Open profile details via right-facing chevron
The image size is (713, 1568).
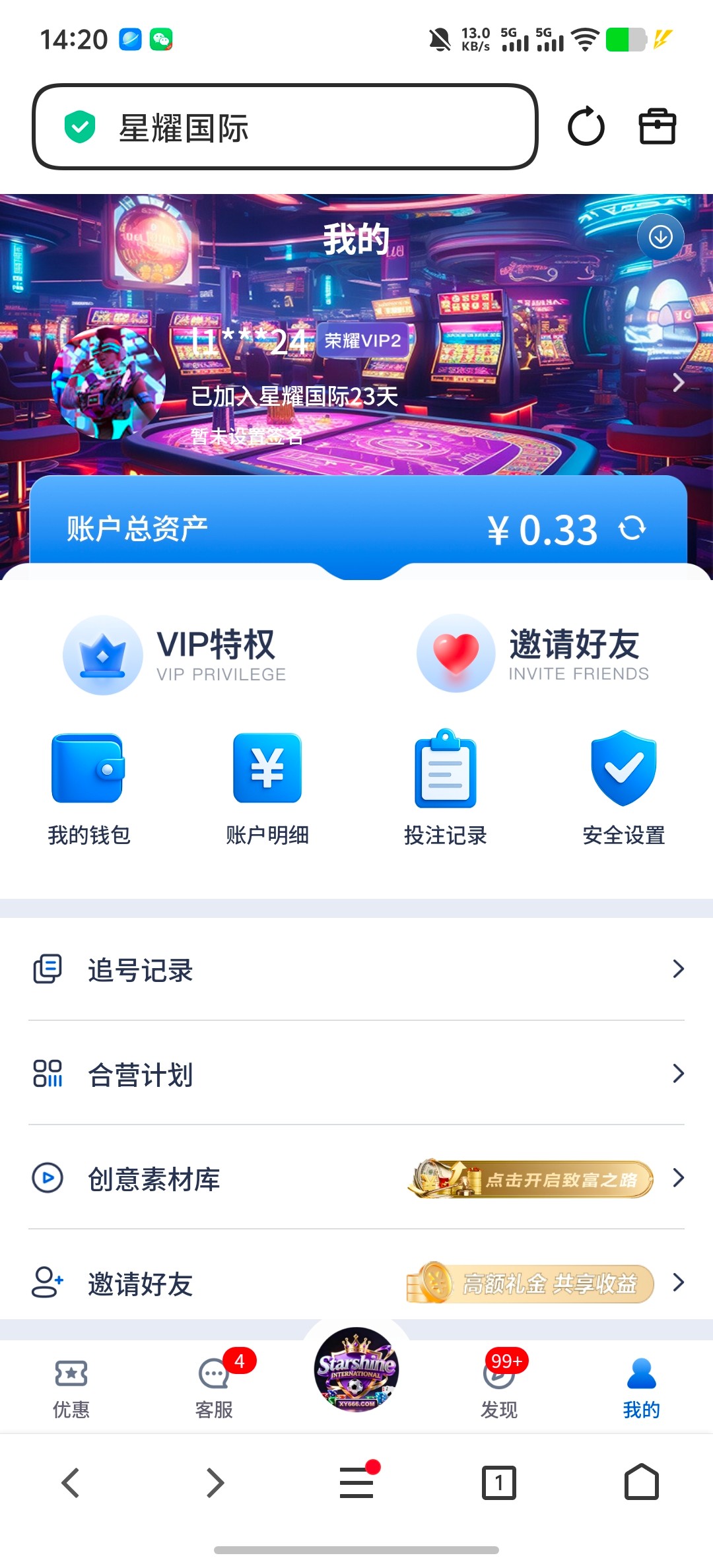point(679,383)
